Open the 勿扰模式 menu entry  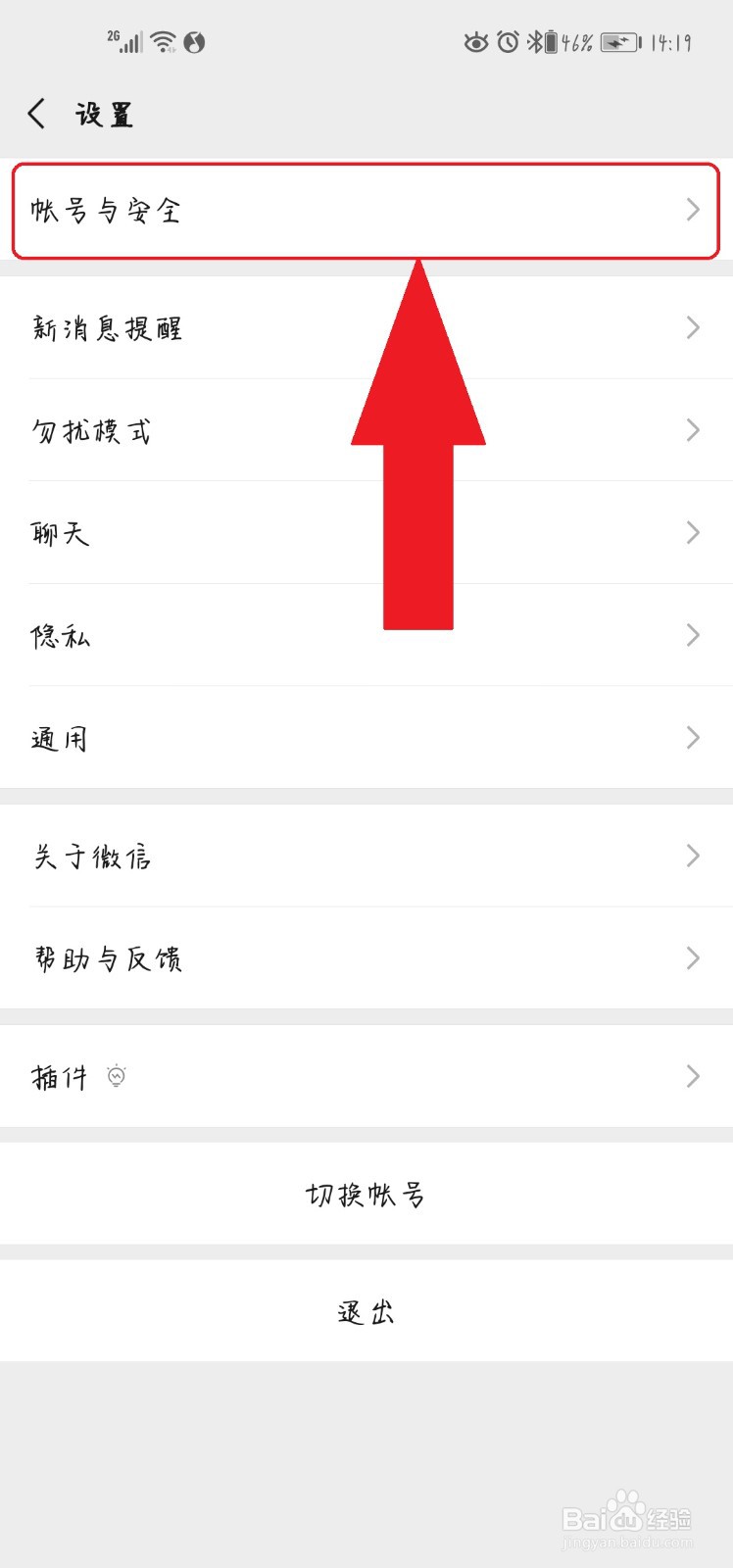[366, 431]
